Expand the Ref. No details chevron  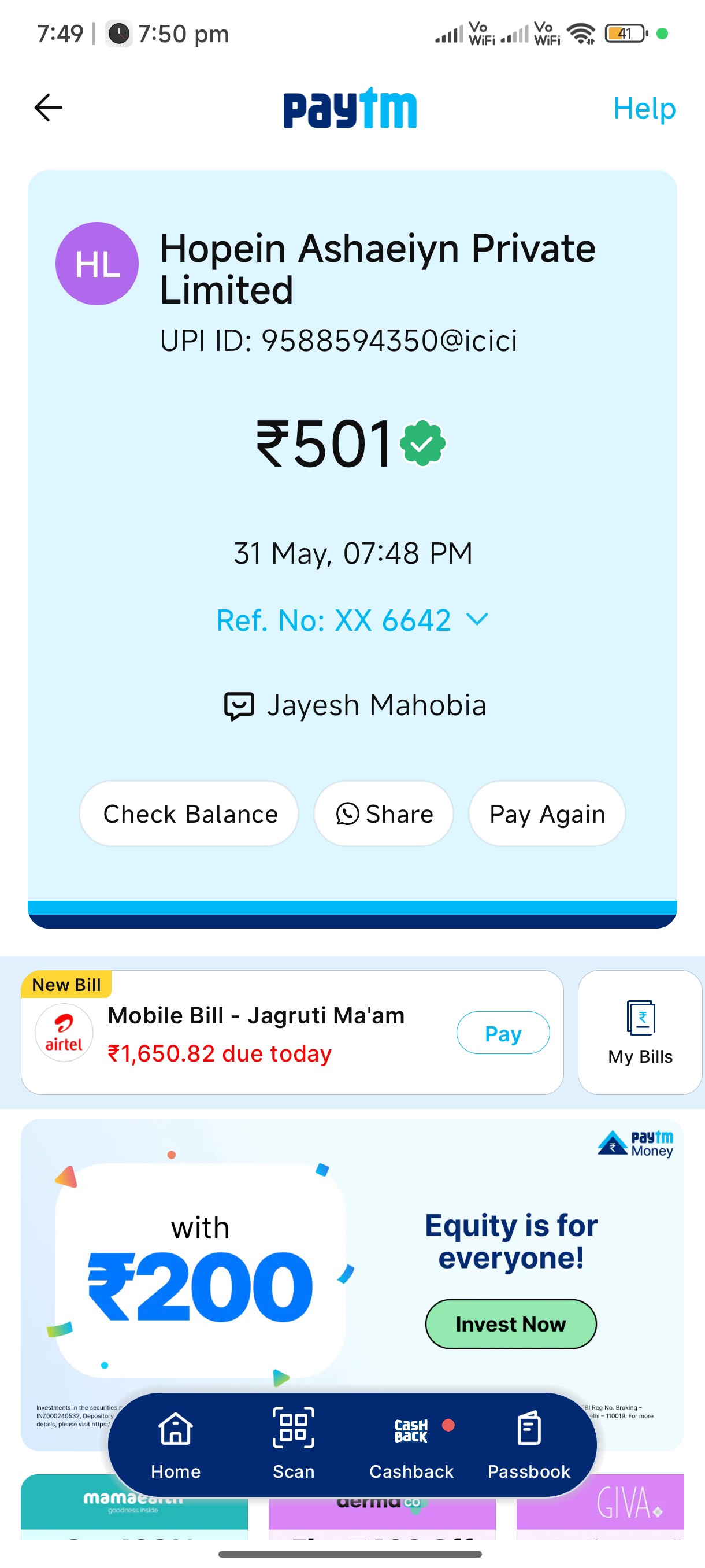[x=477, y=620]
